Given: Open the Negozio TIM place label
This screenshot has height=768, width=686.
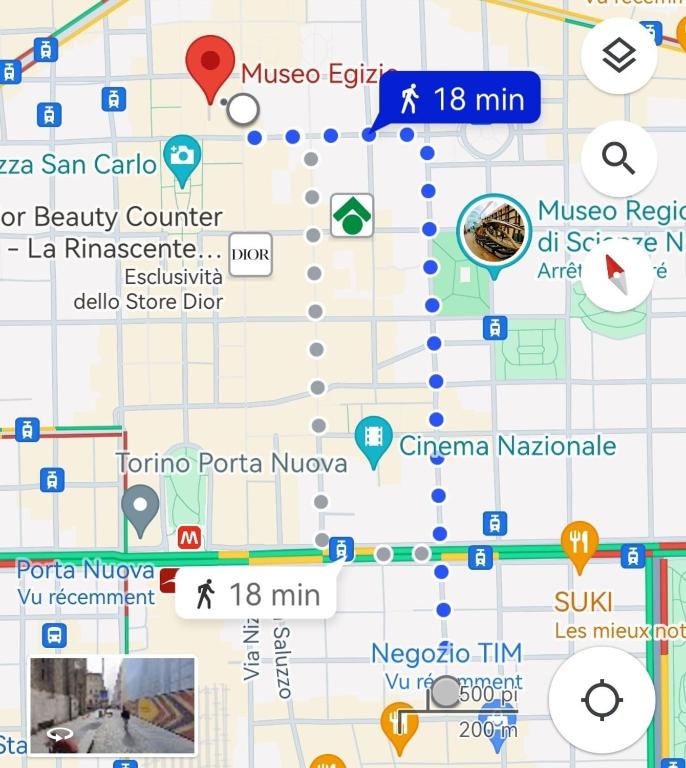Looking at the screenshot, I should pos(446,654).
